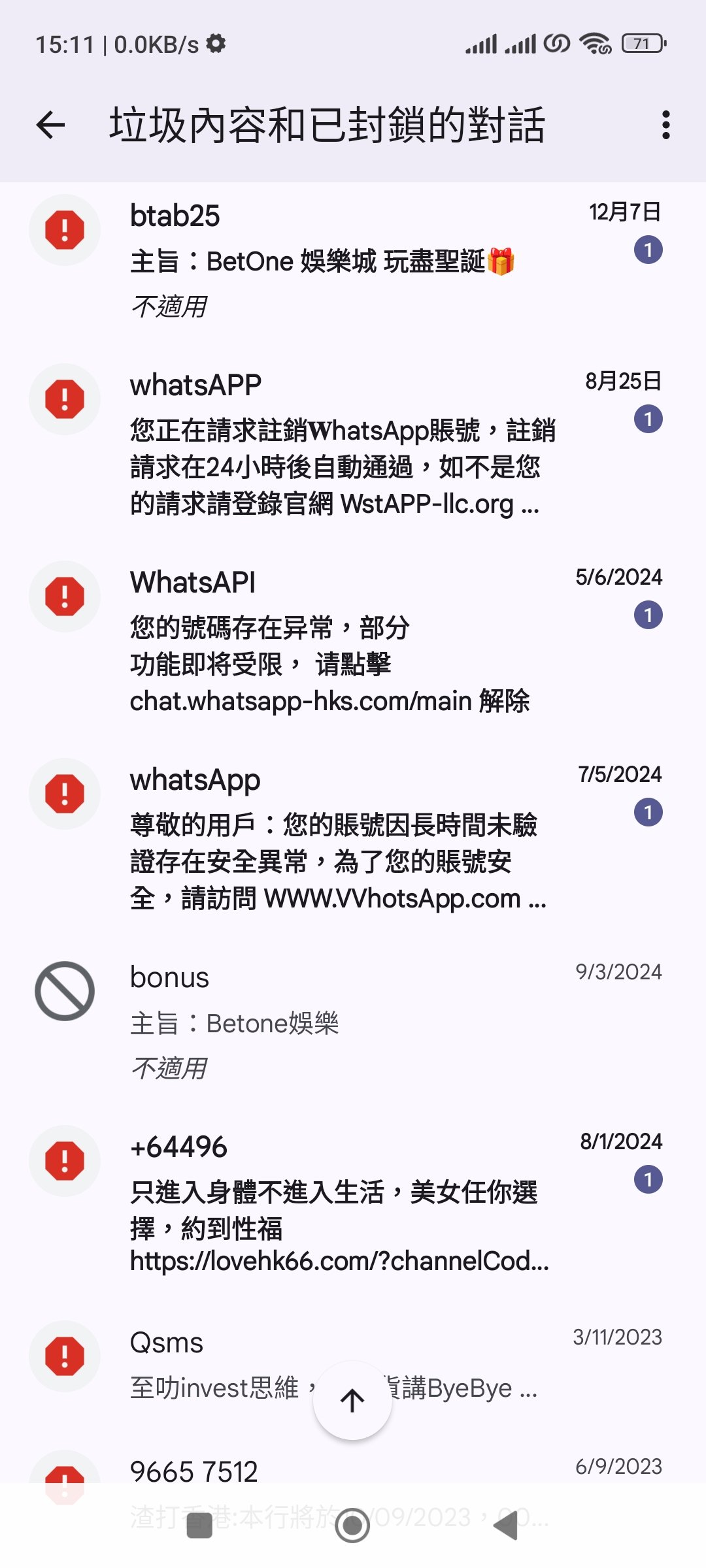Open the blocked bonus conversation
This screenshot has width=706, height=1568.
340,1022
